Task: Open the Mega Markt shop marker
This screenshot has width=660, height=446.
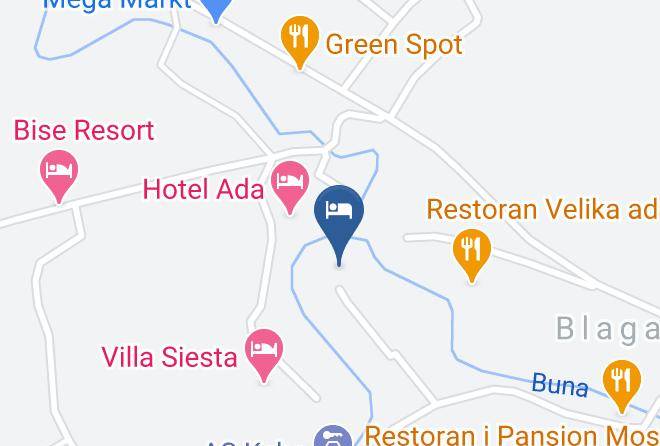Action: pos(217,8)
